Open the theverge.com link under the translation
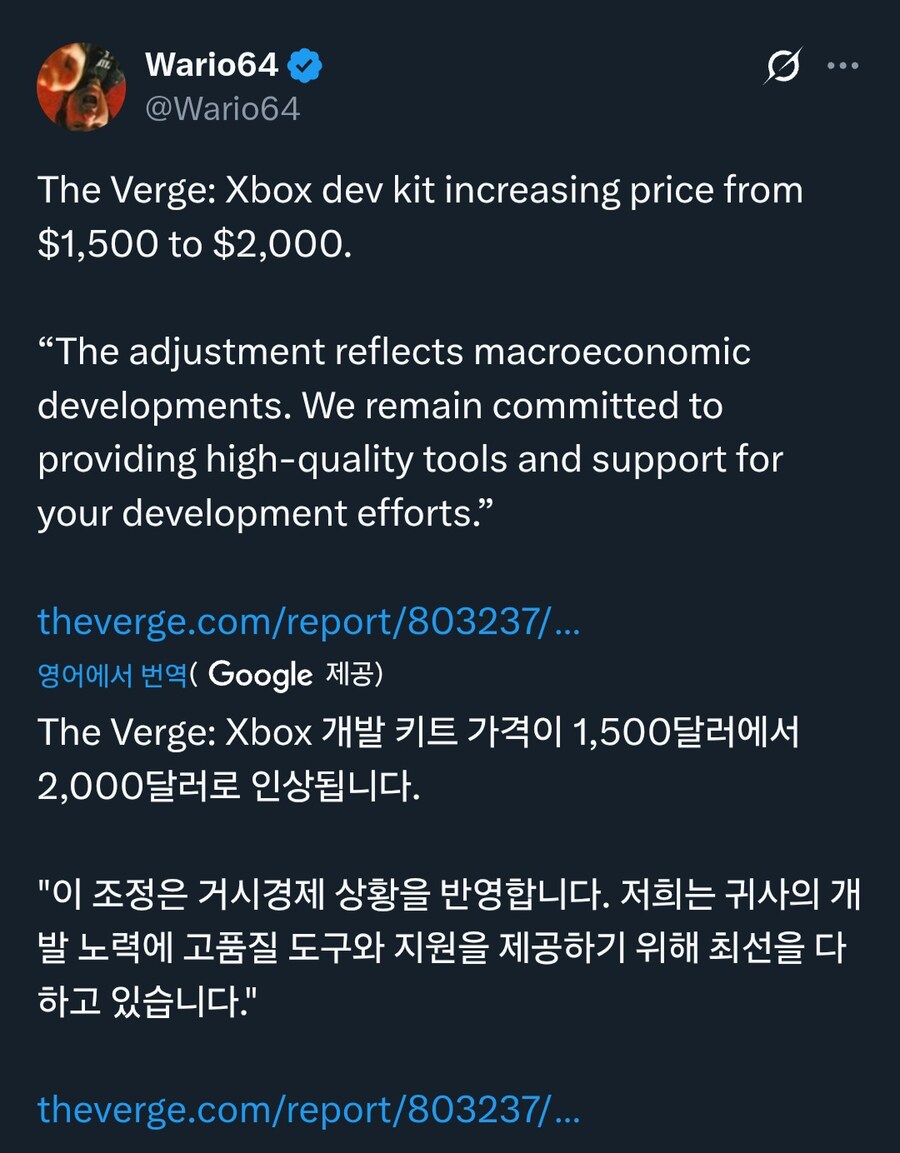 (308, 1108)
